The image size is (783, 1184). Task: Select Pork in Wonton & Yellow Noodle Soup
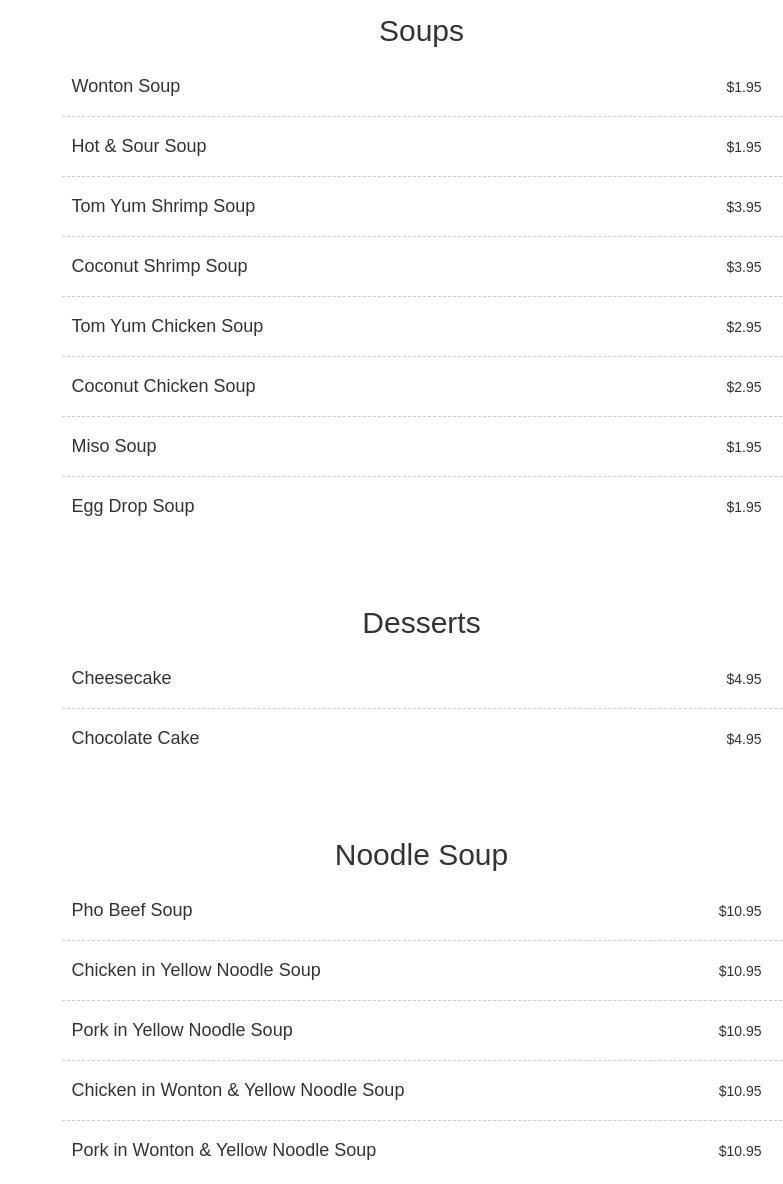point(224,1151)
